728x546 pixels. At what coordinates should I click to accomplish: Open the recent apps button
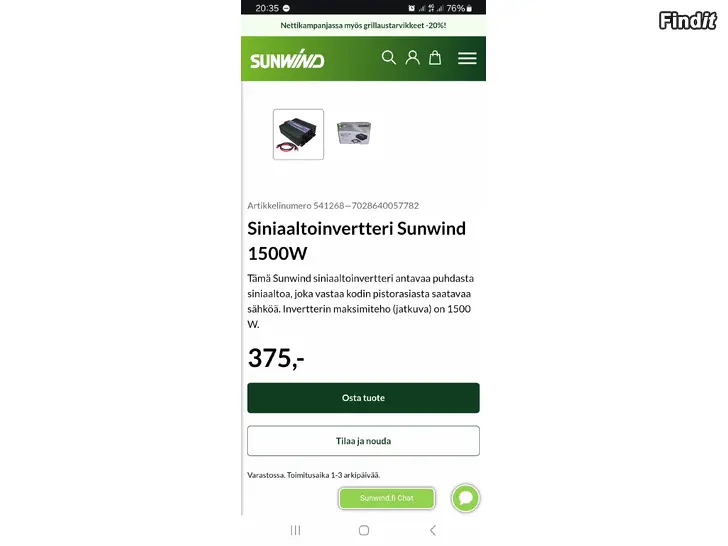coord(295,530)
